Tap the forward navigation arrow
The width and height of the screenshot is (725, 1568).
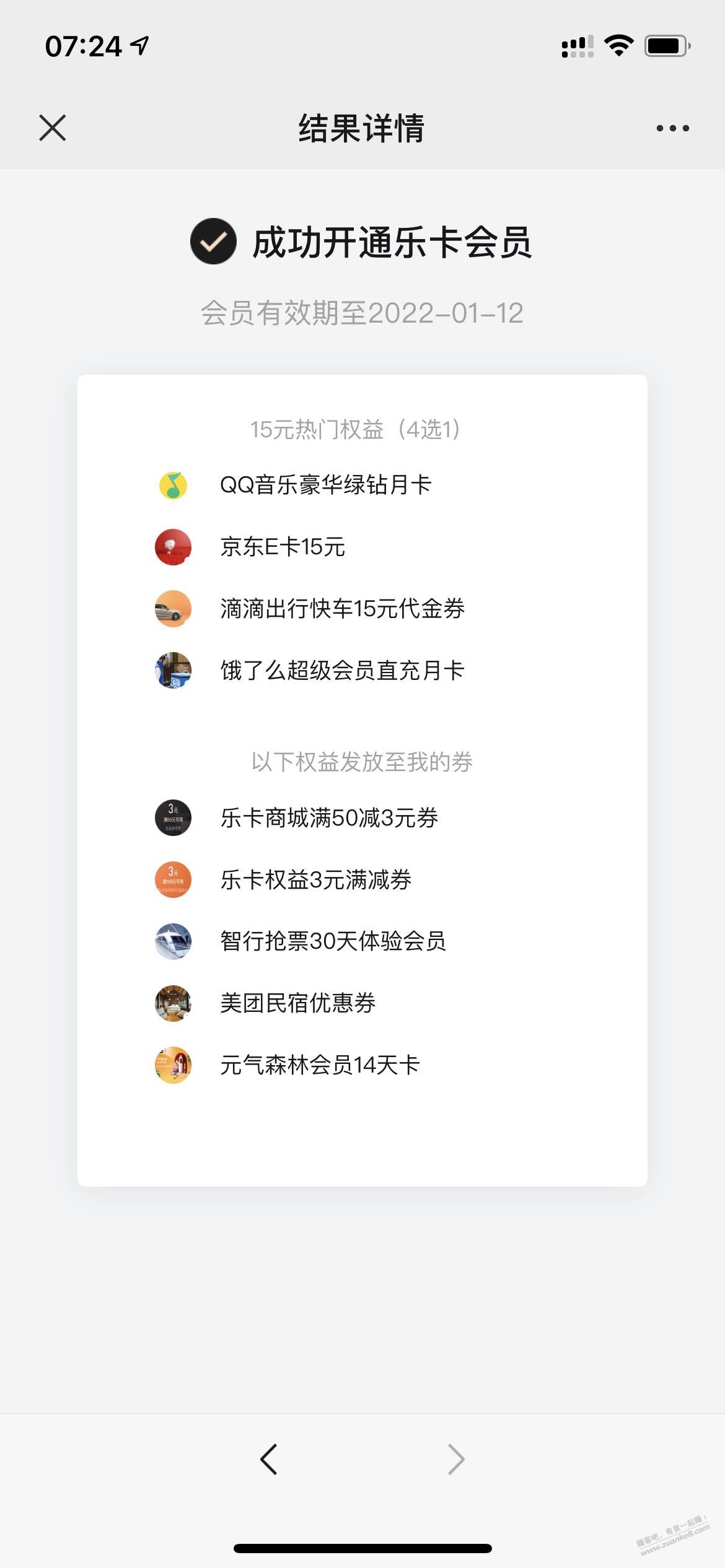pos(456,1460)
